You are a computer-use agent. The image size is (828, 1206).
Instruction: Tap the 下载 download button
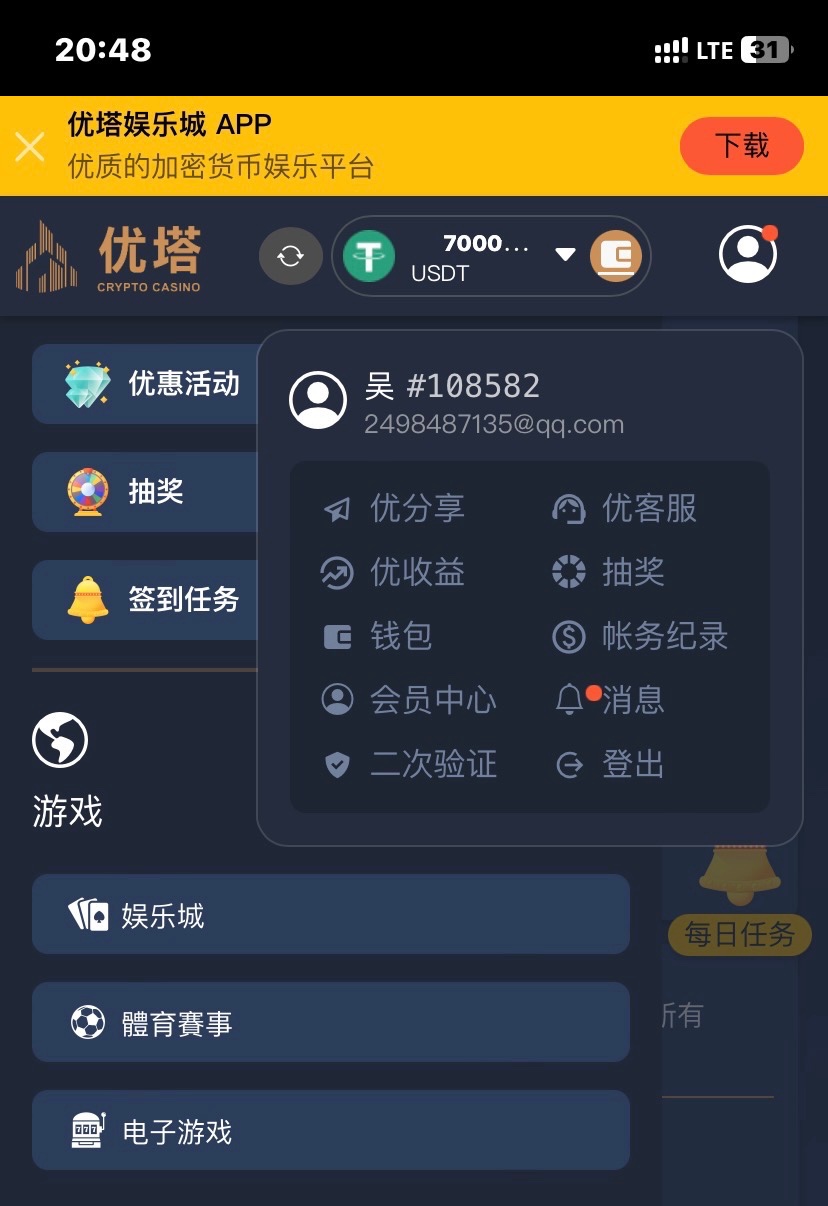pos(741,146)
